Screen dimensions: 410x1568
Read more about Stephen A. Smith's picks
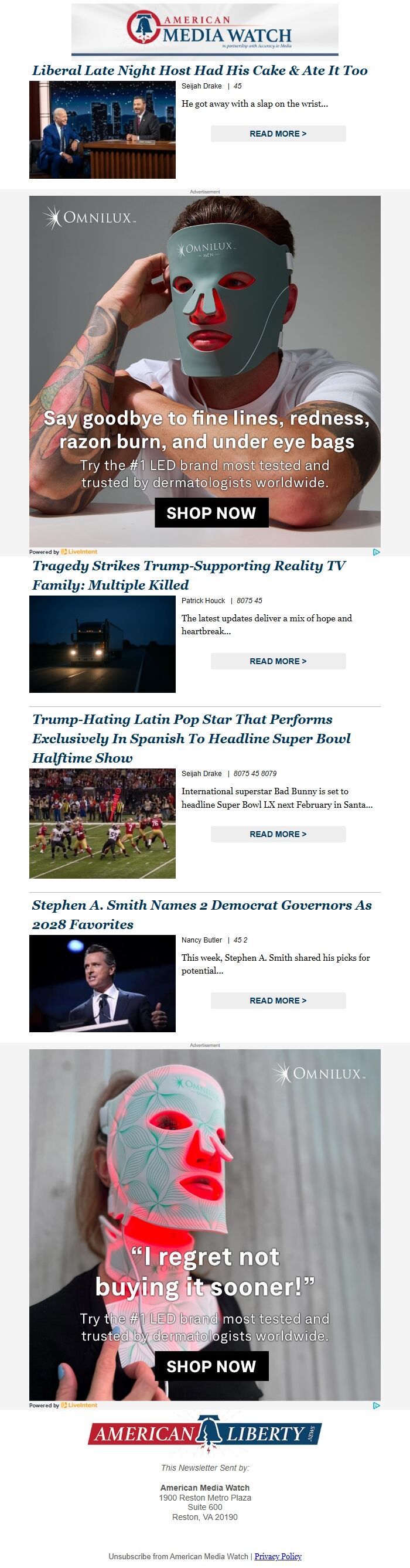point(278,1000)
